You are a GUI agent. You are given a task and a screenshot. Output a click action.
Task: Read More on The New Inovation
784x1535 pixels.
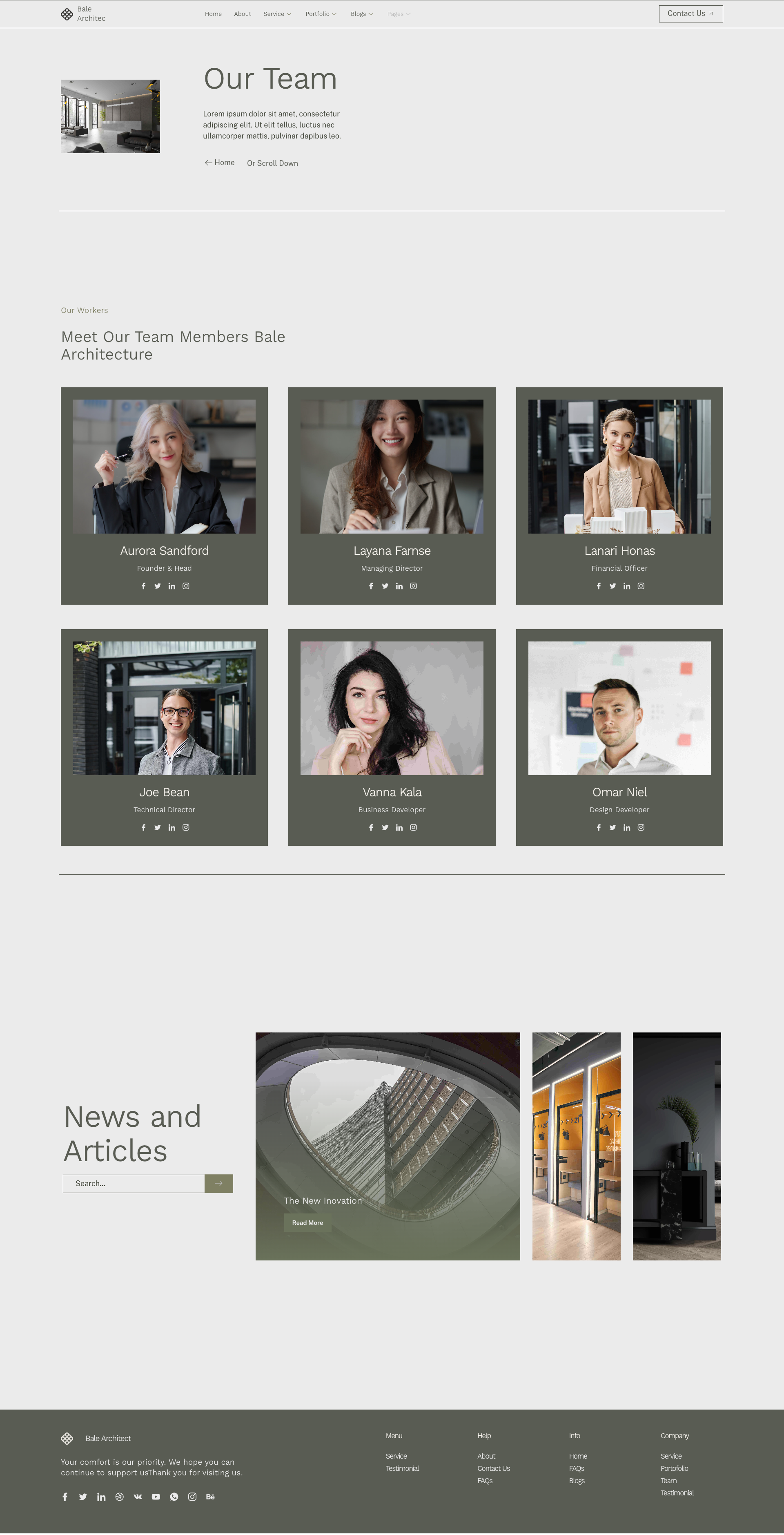[307, 1223]
